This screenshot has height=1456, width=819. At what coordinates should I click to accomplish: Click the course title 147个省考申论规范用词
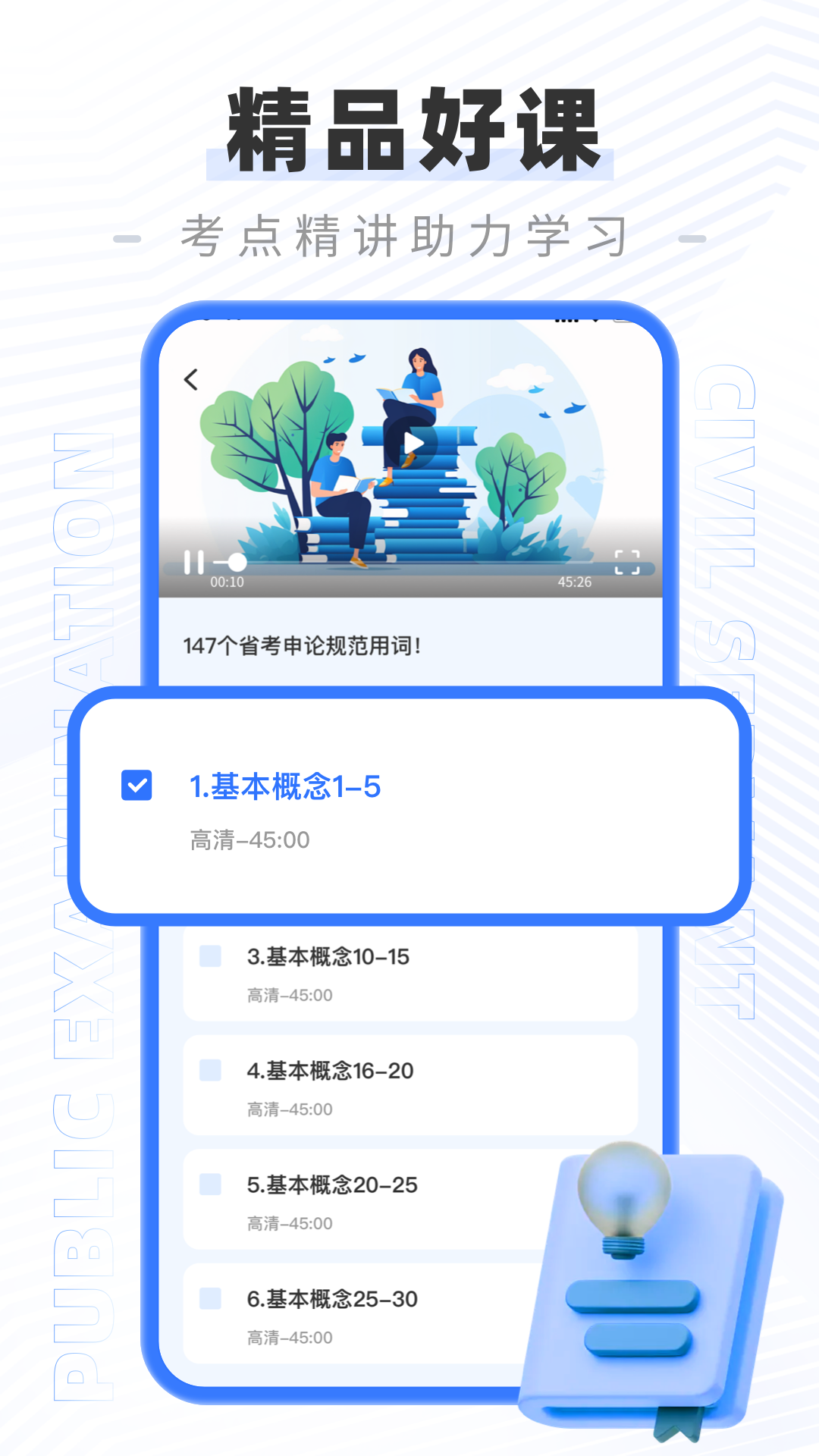304,645
